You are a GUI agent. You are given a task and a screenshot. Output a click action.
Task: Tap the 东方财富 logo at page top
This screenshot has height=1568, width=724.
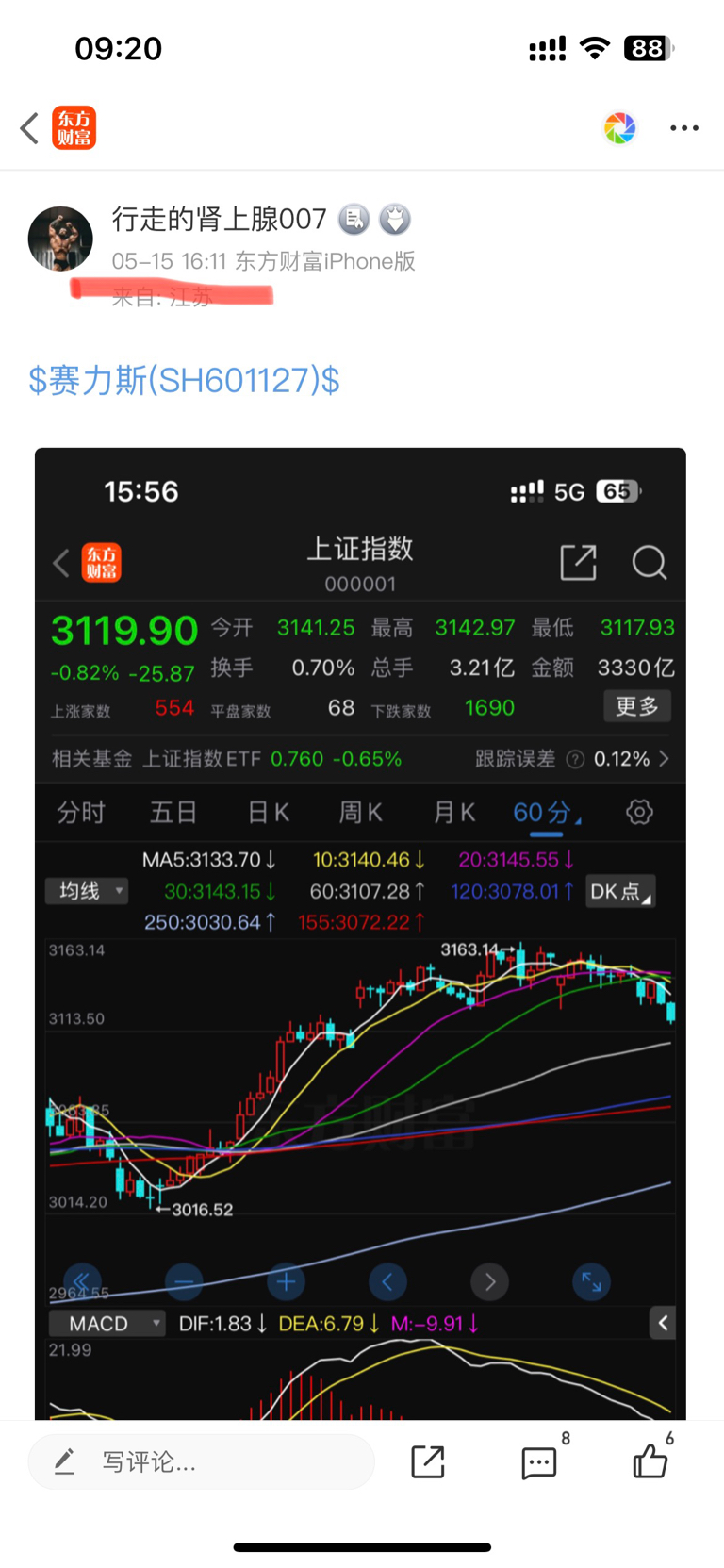[x=74, y=127]
